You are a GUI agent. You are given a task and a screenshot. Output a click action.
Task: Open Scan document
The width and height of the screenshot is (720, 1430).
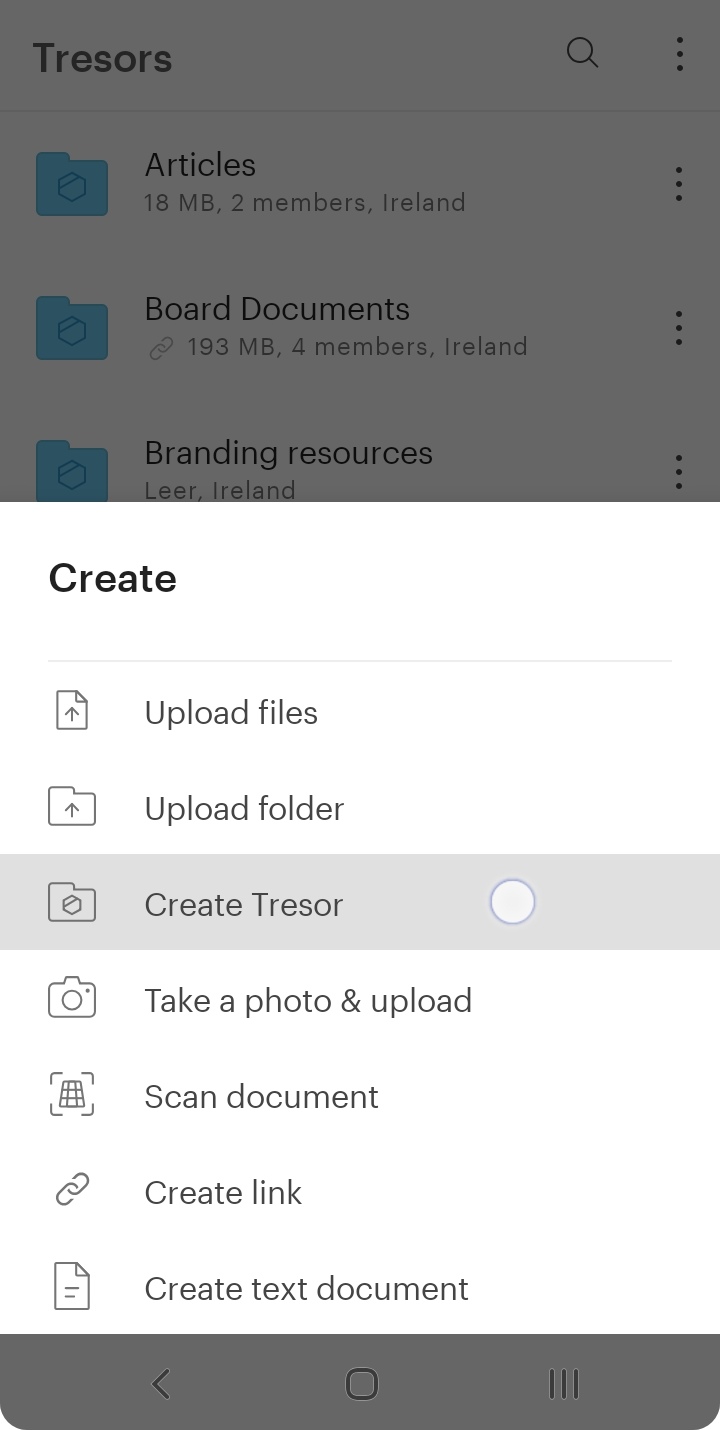pyautogui.click(x=360, y=1096)
